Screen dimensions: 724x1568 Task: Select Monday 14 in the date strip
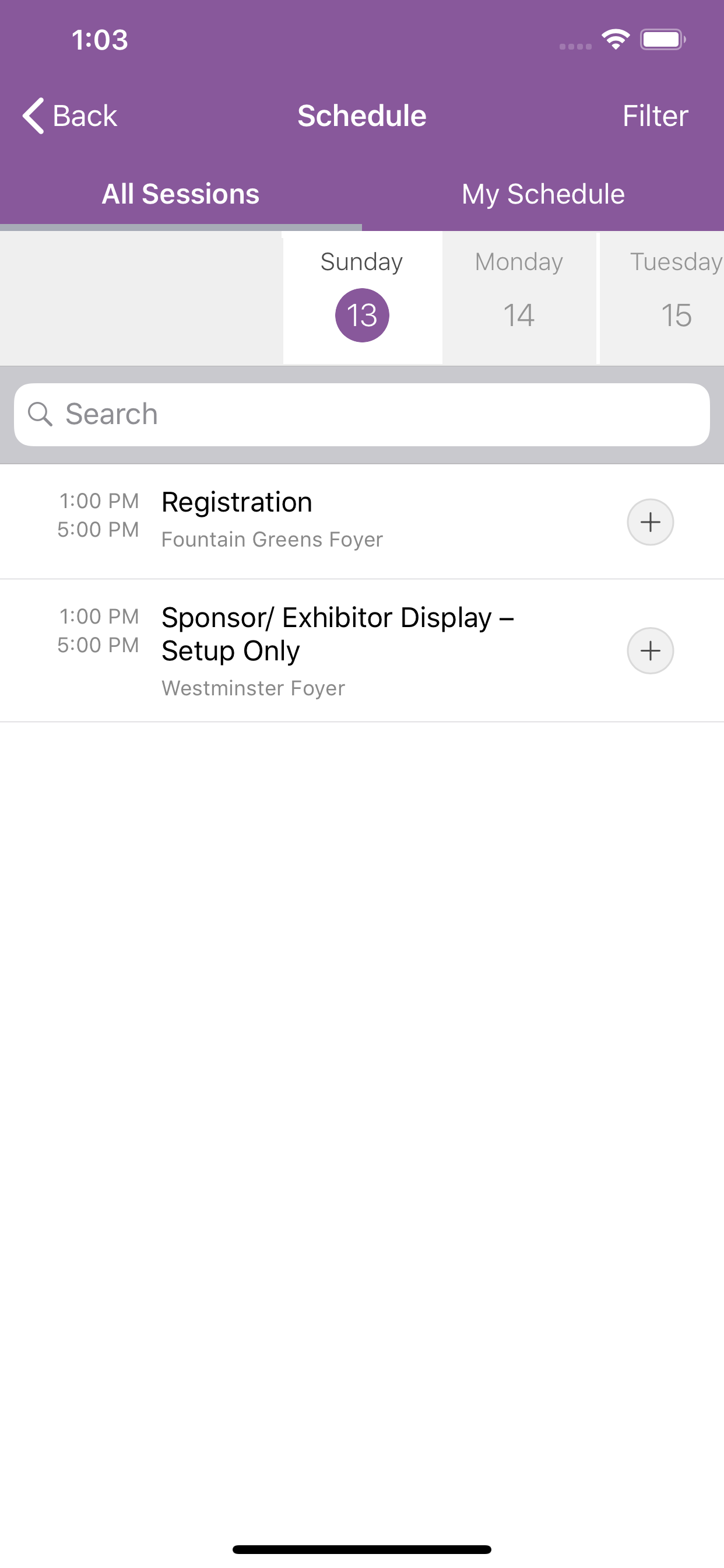point(519,297)
